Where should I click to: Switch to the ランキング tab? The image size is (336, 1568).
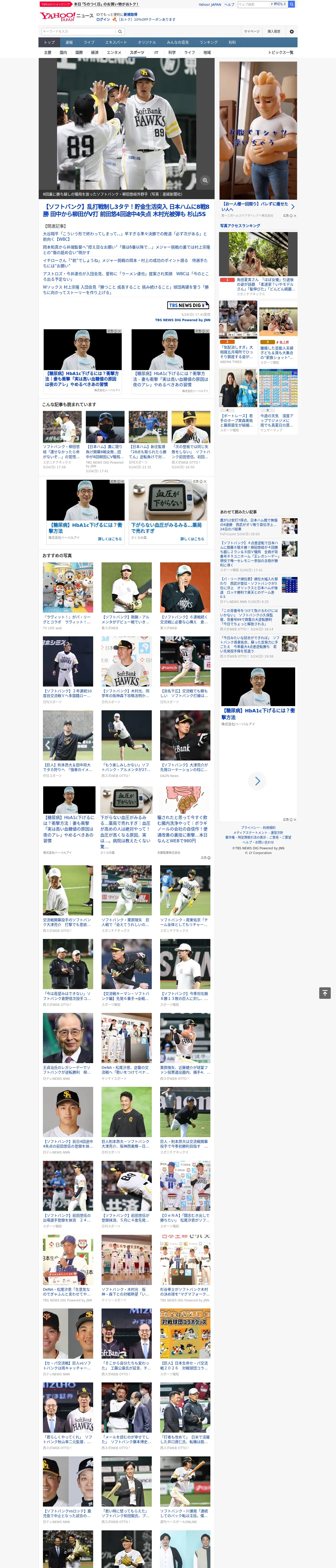[x=209, y=43]
